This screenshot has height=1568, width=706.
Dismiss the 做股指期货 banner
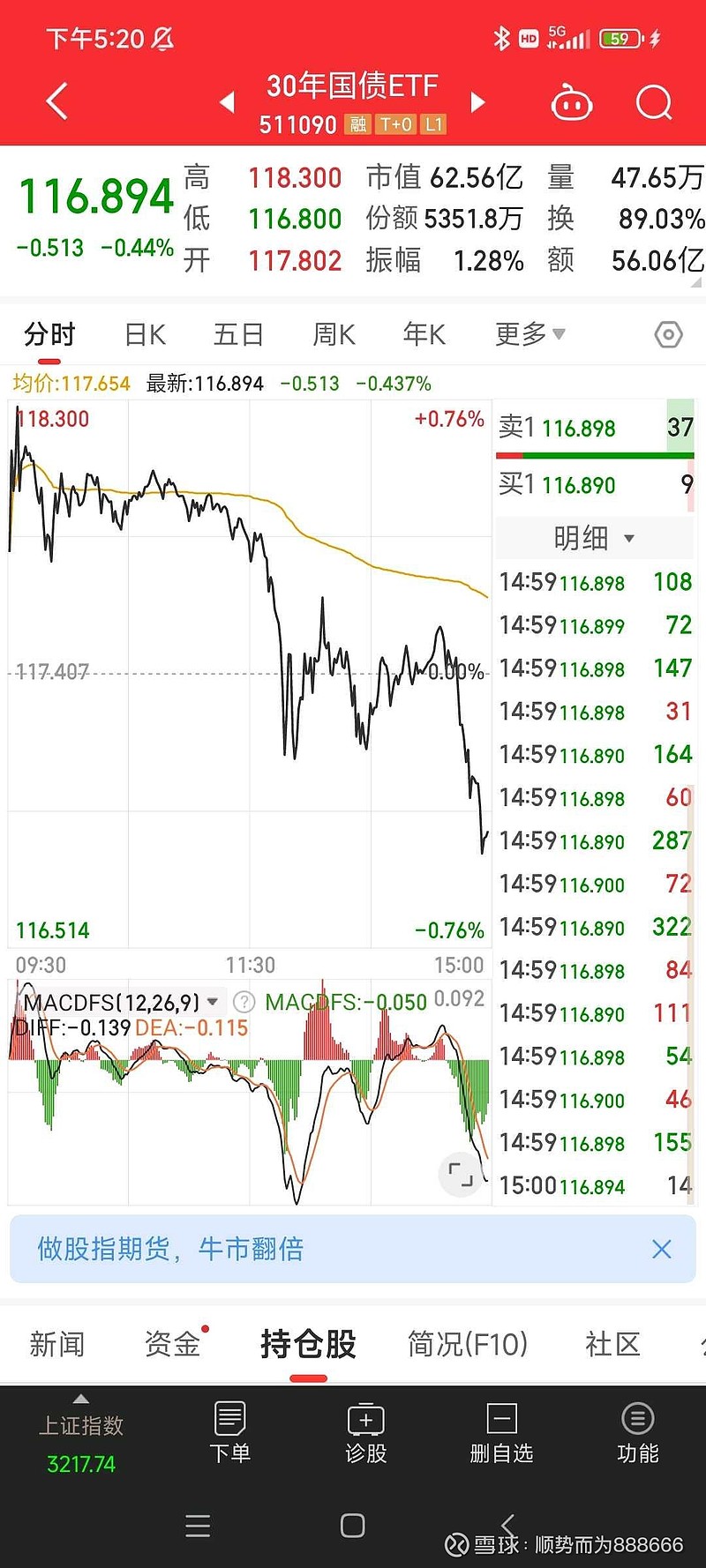pyautogui.click(x=661, y=1249)
